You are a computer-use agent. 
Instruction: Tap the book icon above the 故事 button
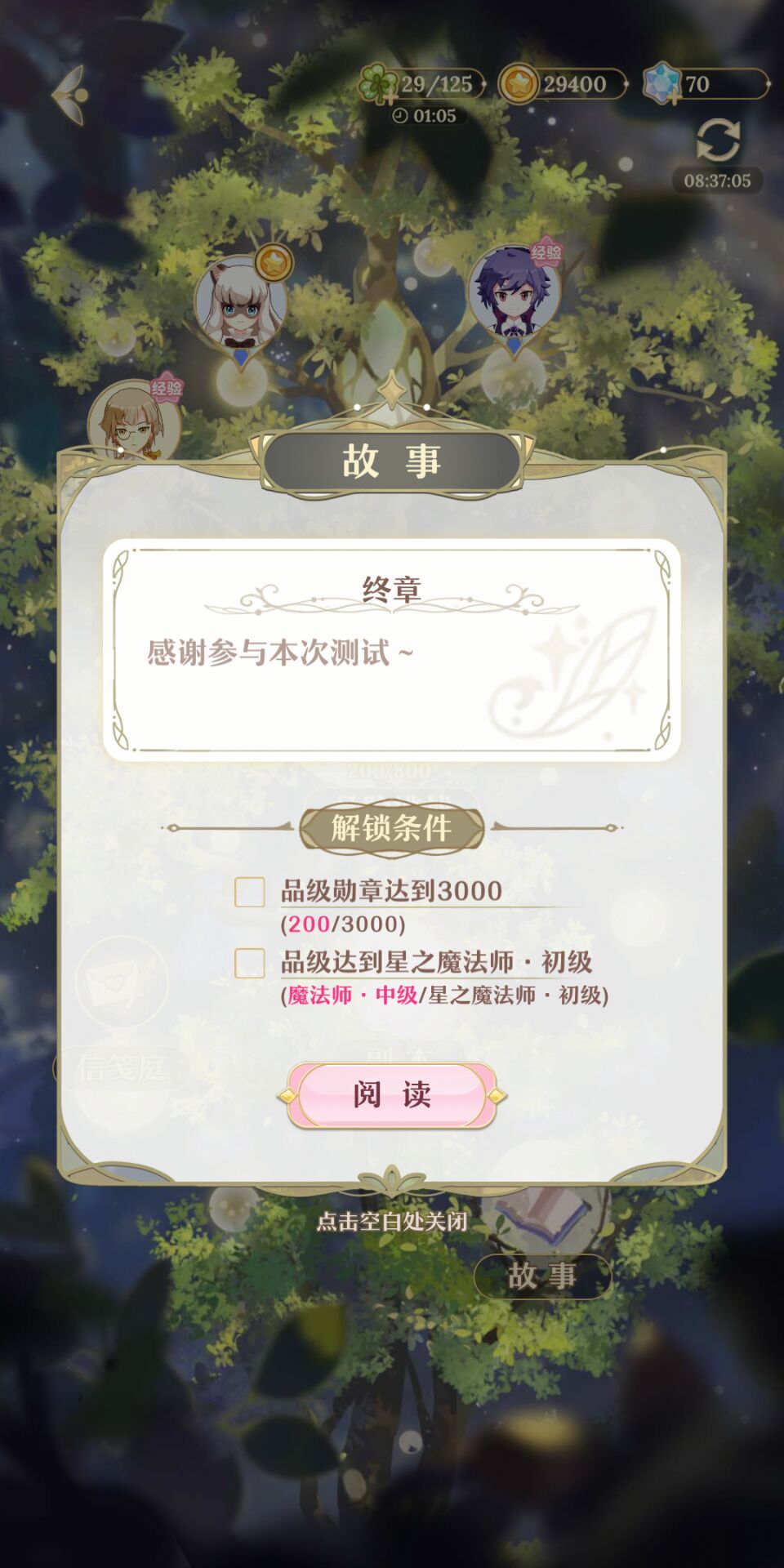(542, 1217)
